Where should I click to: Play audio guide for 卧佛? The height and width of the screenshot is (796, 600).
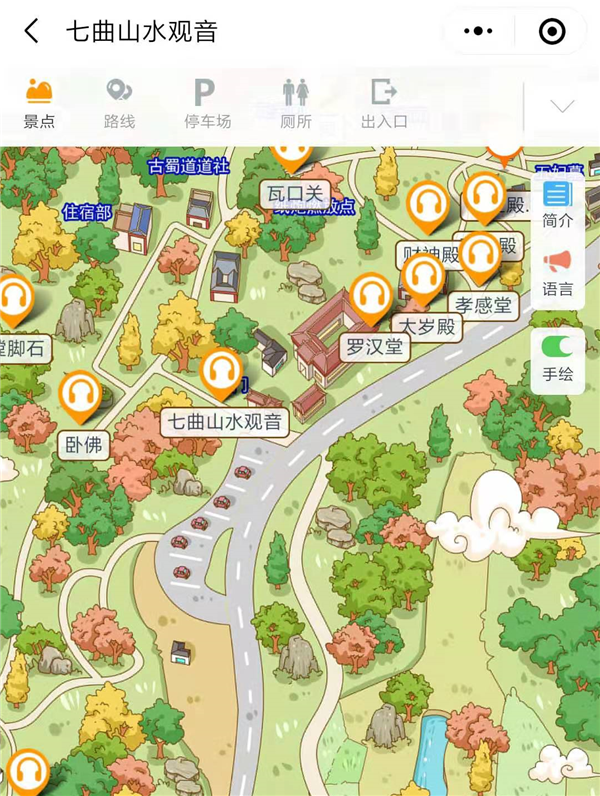click(x=80, y=394)
